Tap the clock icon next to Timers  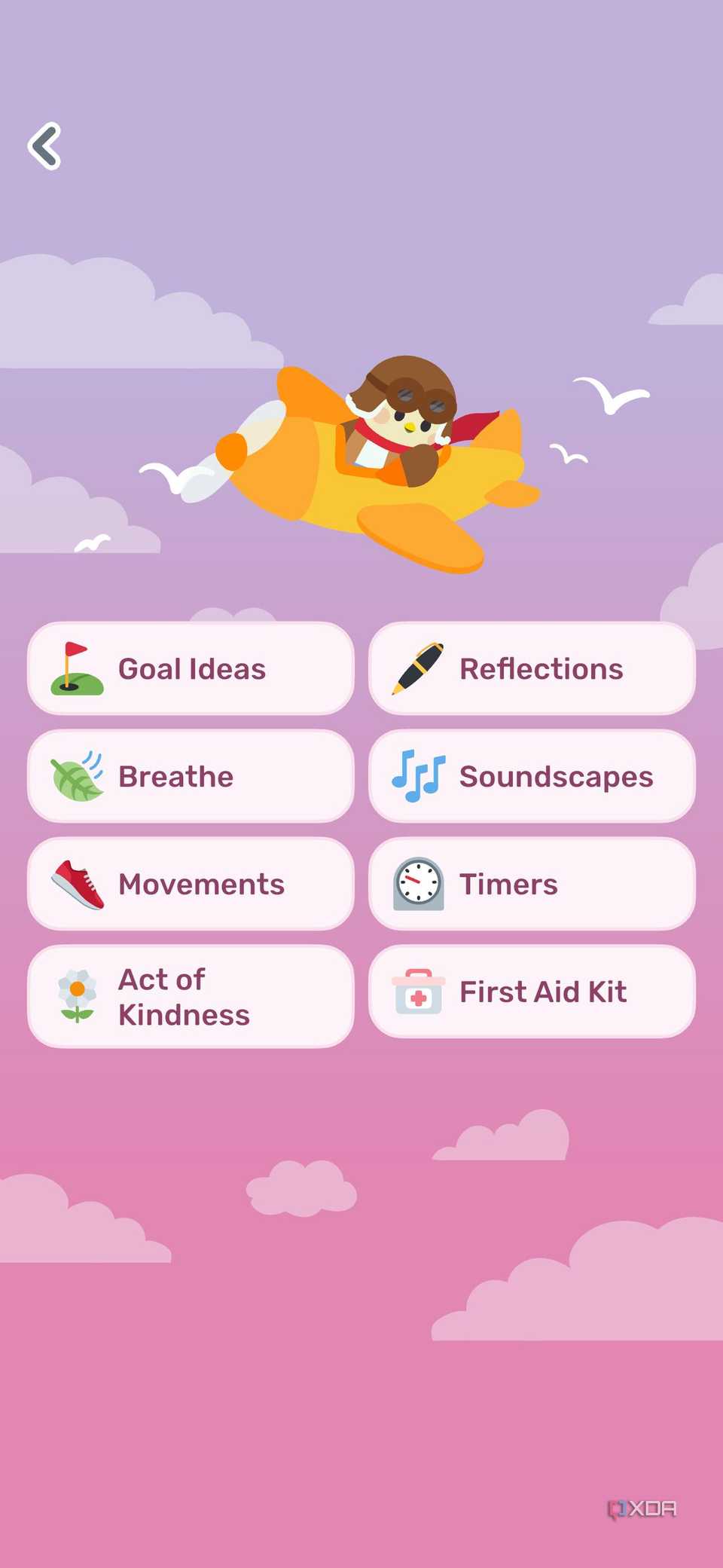click(419, 884)
